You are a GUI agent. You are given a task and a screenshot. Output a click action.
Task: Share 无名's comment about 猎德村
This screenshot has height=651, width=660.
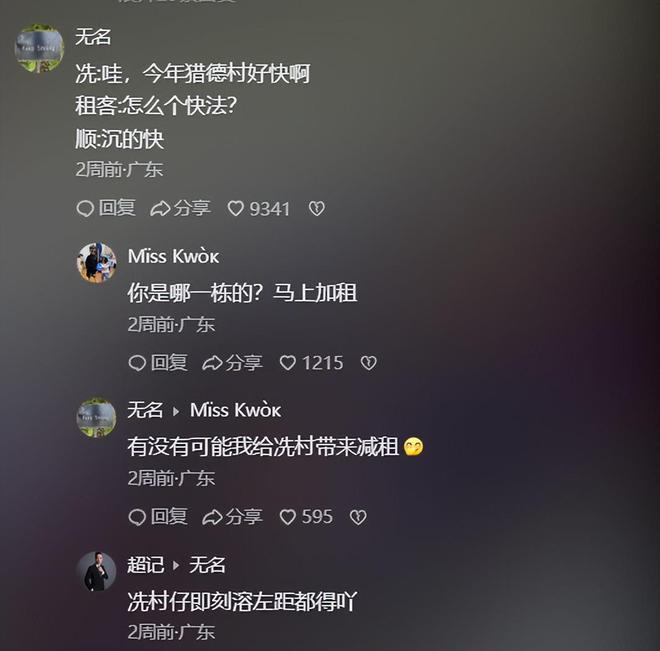click(x=180, y=208)
